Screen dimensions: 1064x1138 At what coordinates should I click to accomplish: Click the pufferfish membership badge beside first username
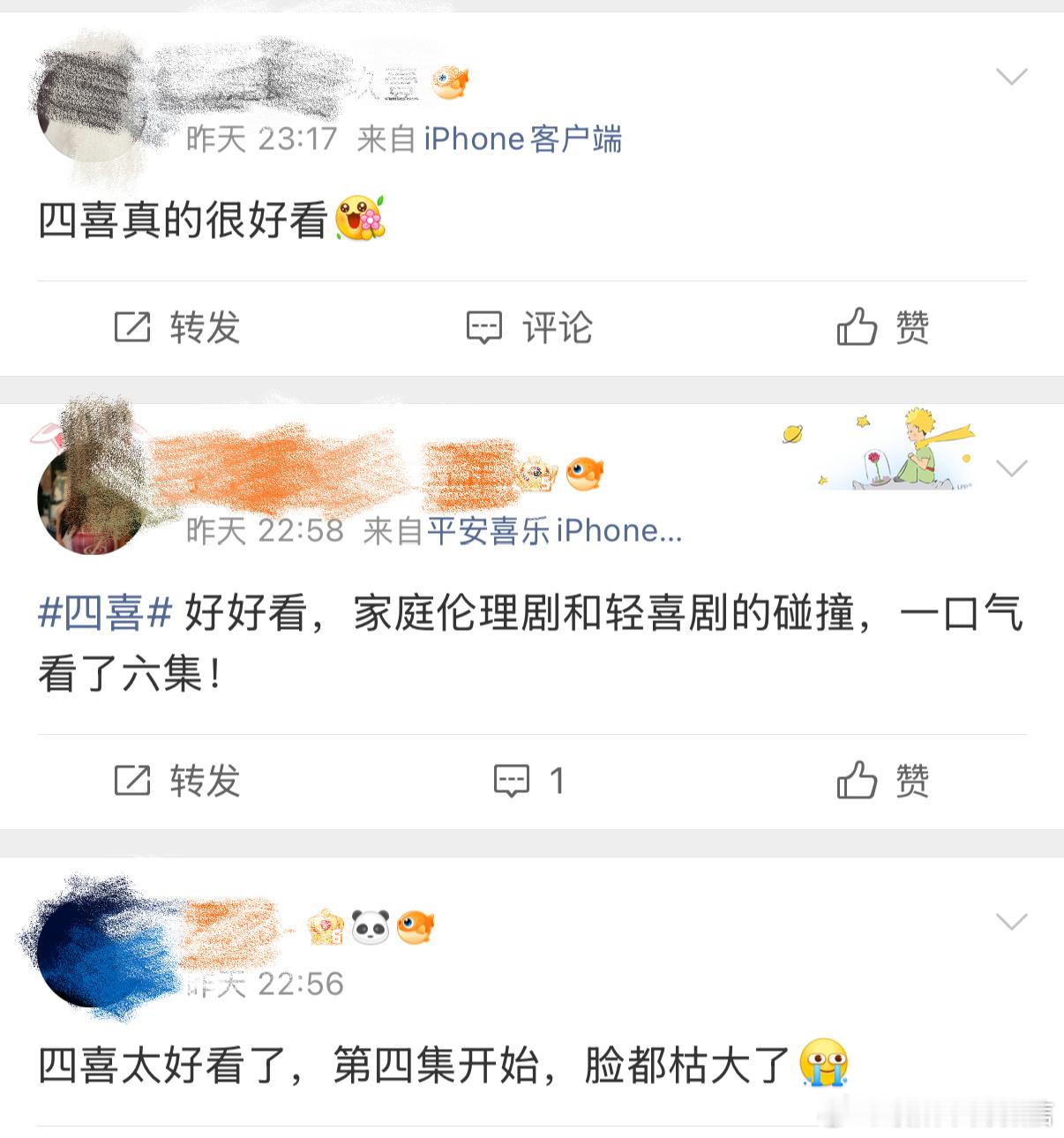(x=450, y=81)
